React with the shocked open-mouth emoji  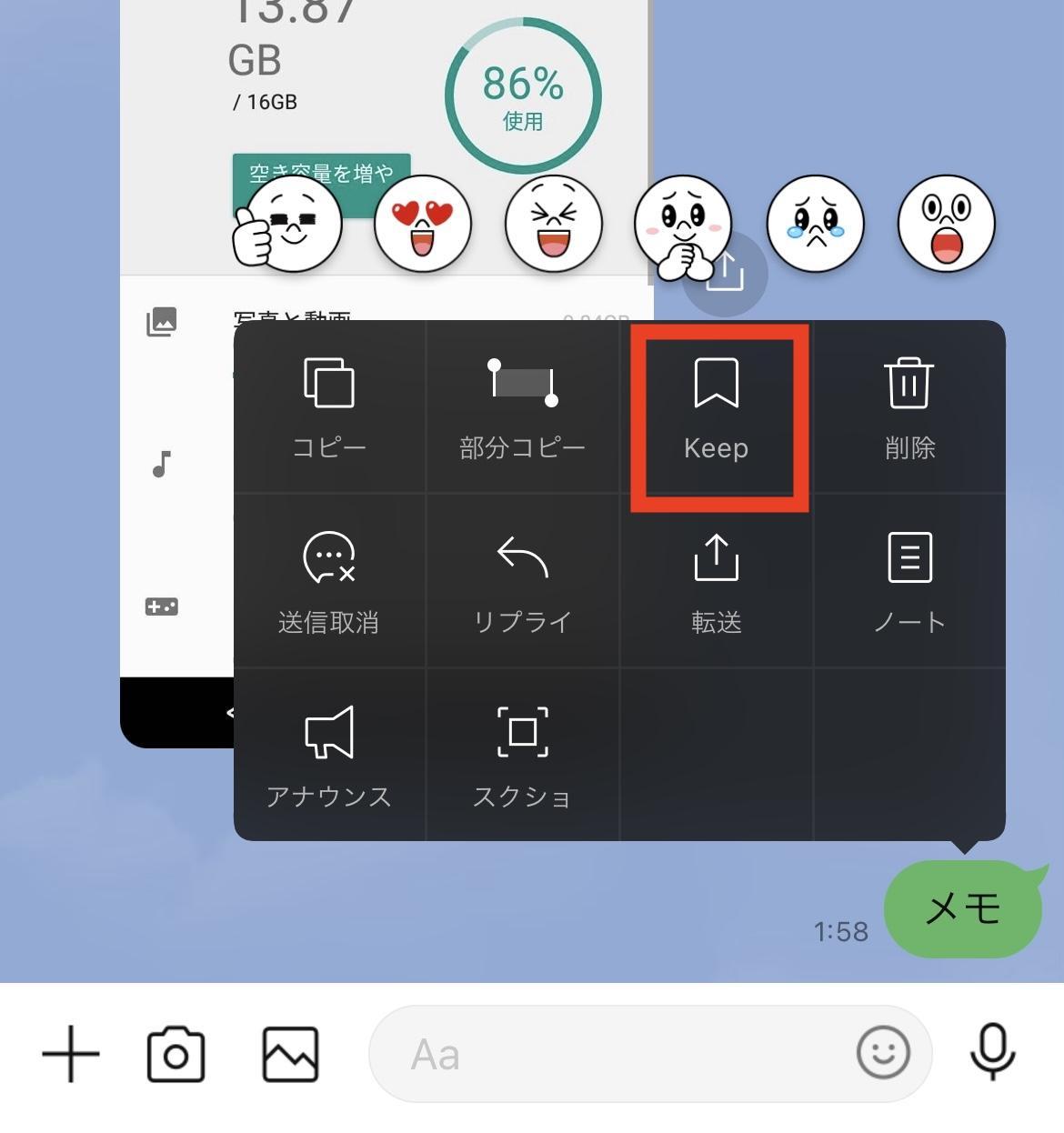click(x=947, y=225)
